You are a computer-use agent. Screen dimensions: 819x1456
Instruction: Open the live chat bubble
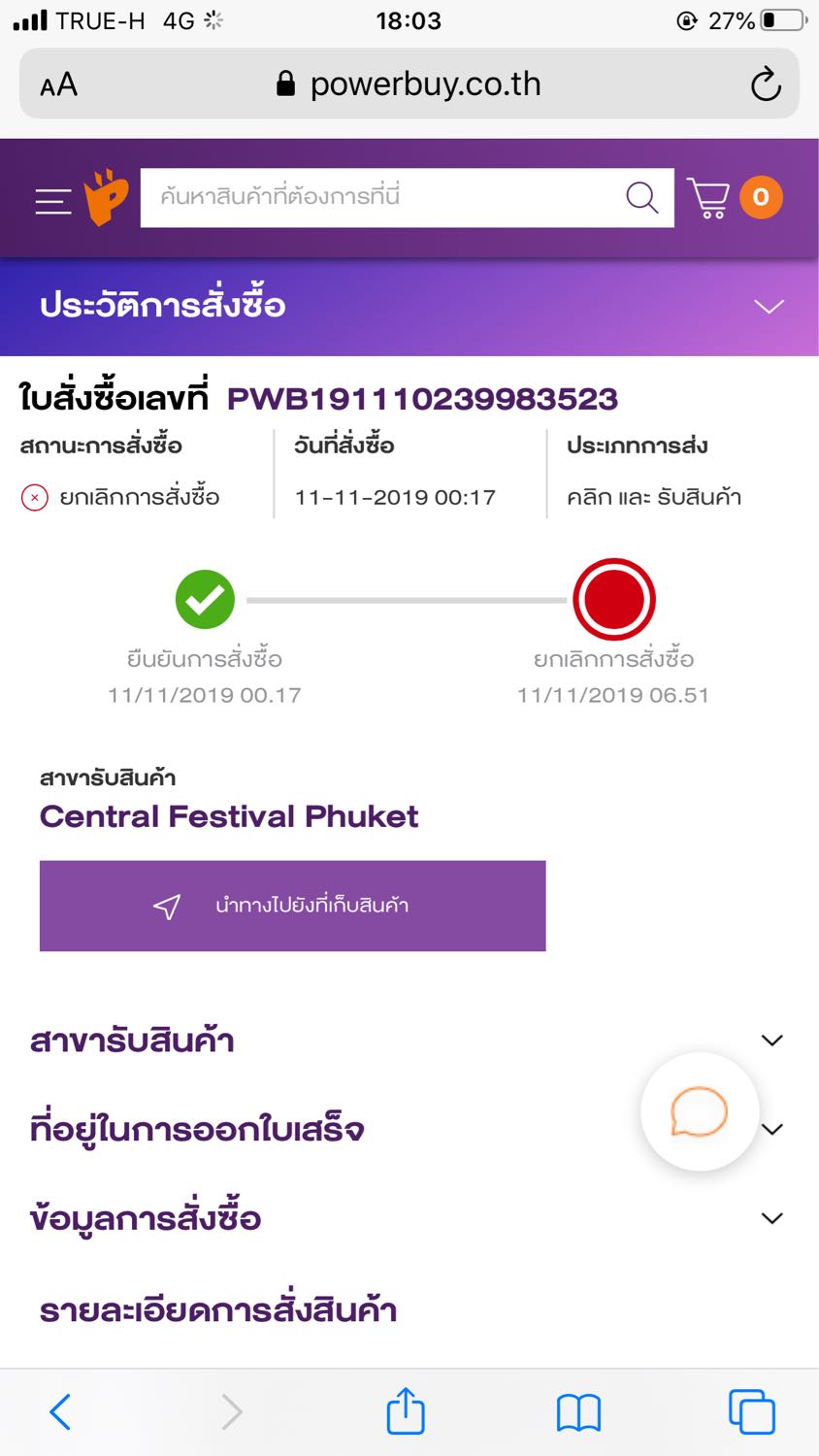point(700,1111)
